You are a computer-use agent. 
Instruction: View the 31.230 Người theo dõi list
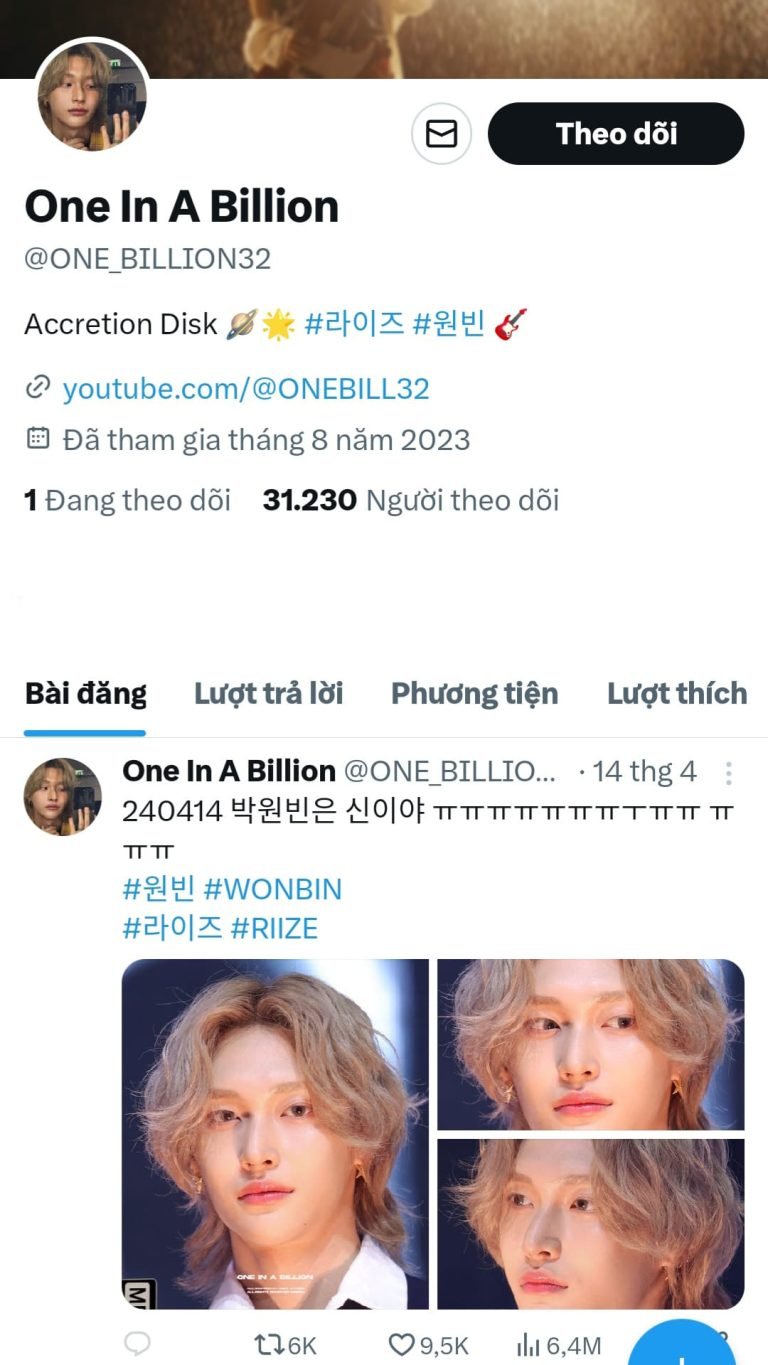click(x=410, y=500)
